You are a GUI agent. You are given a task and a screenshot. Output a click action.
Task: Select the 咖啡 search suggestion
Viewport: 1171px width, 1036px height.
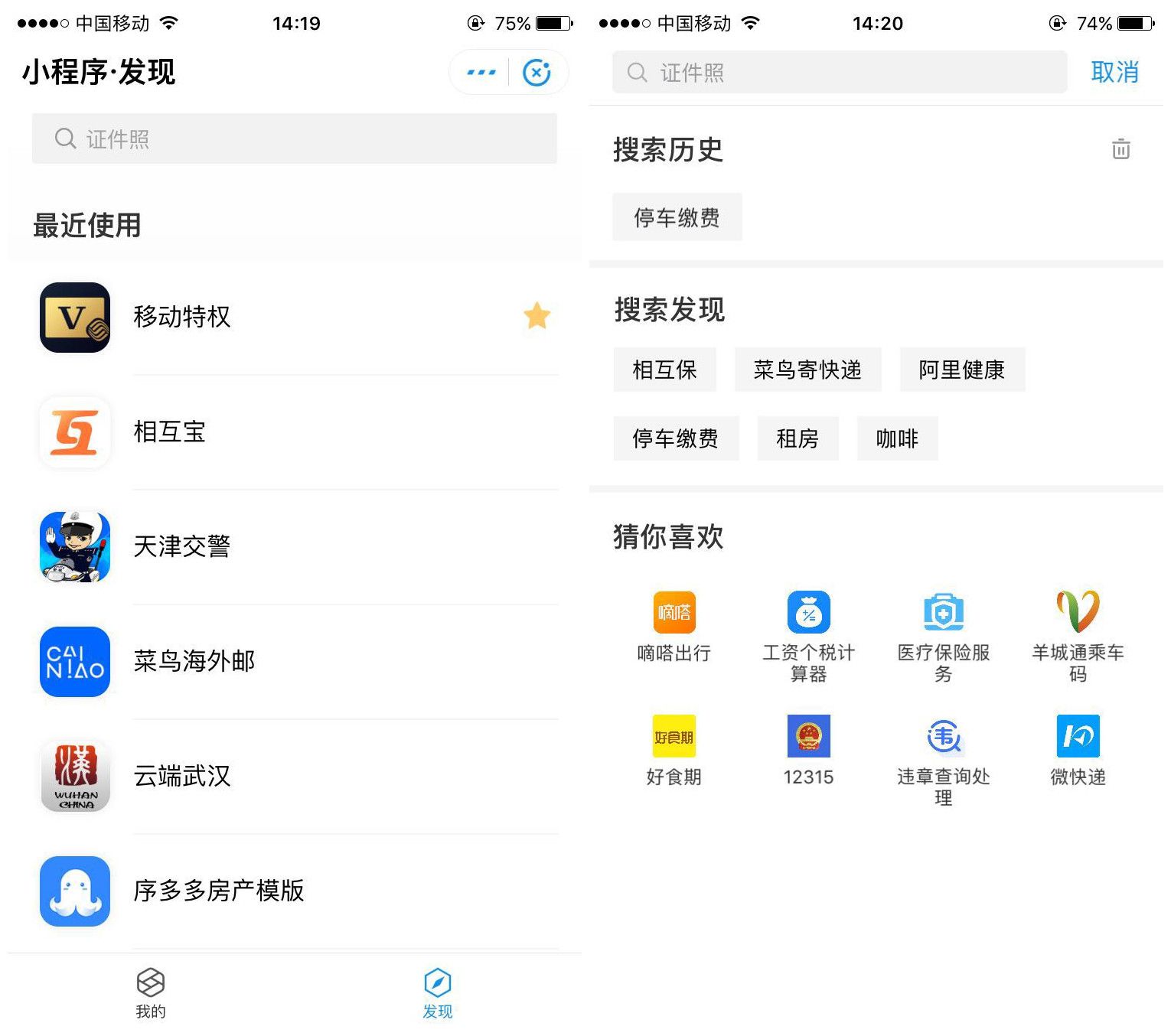click(897, 438)
